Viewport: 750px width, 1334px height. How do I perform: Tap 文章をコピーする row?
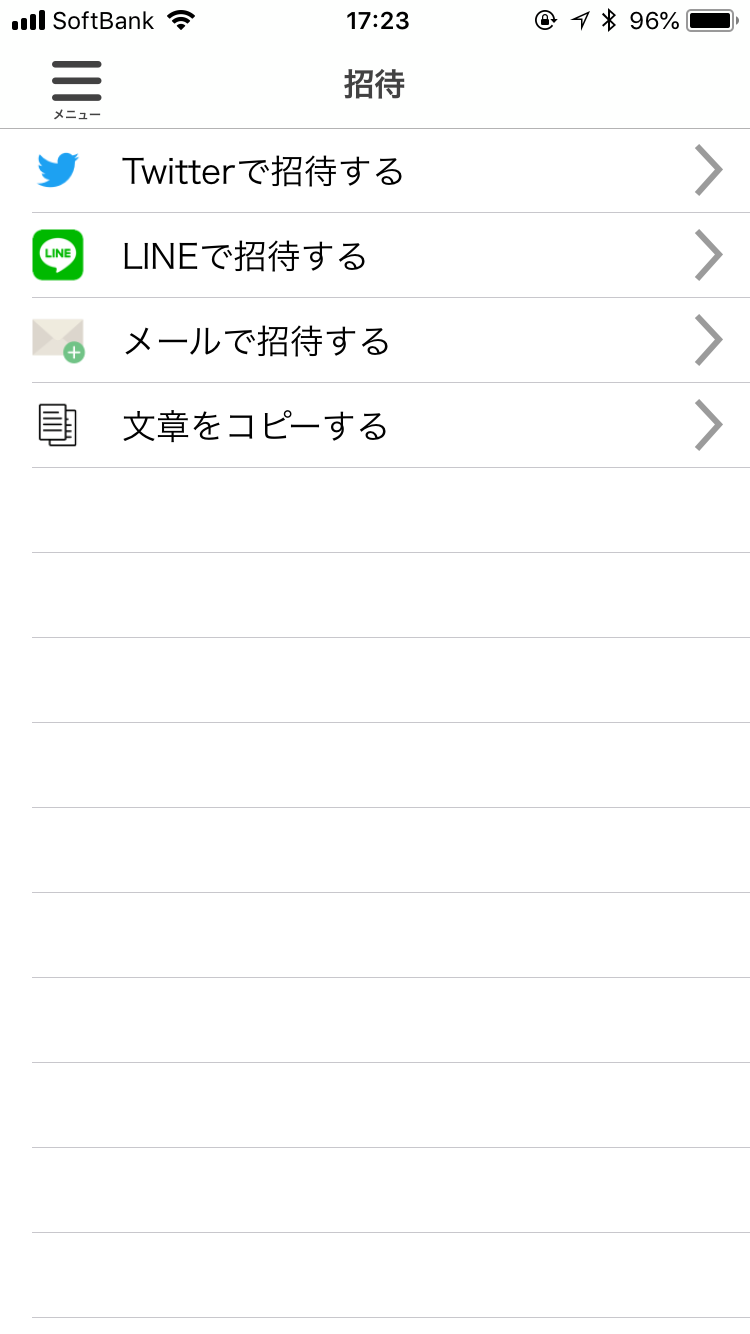point(375,426)
